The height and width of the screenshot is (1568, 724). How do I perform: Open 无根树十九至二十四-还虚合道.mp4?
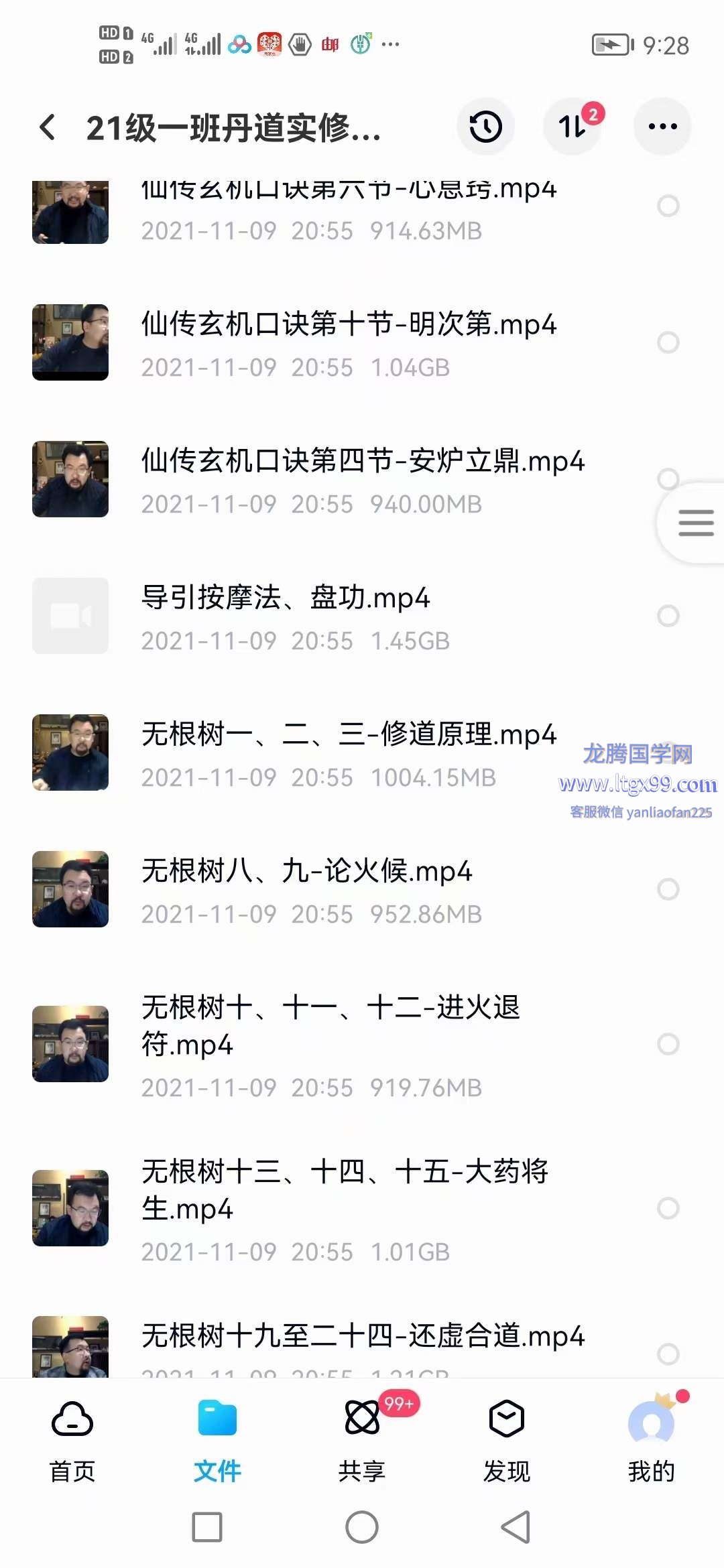pos(362,1336)
